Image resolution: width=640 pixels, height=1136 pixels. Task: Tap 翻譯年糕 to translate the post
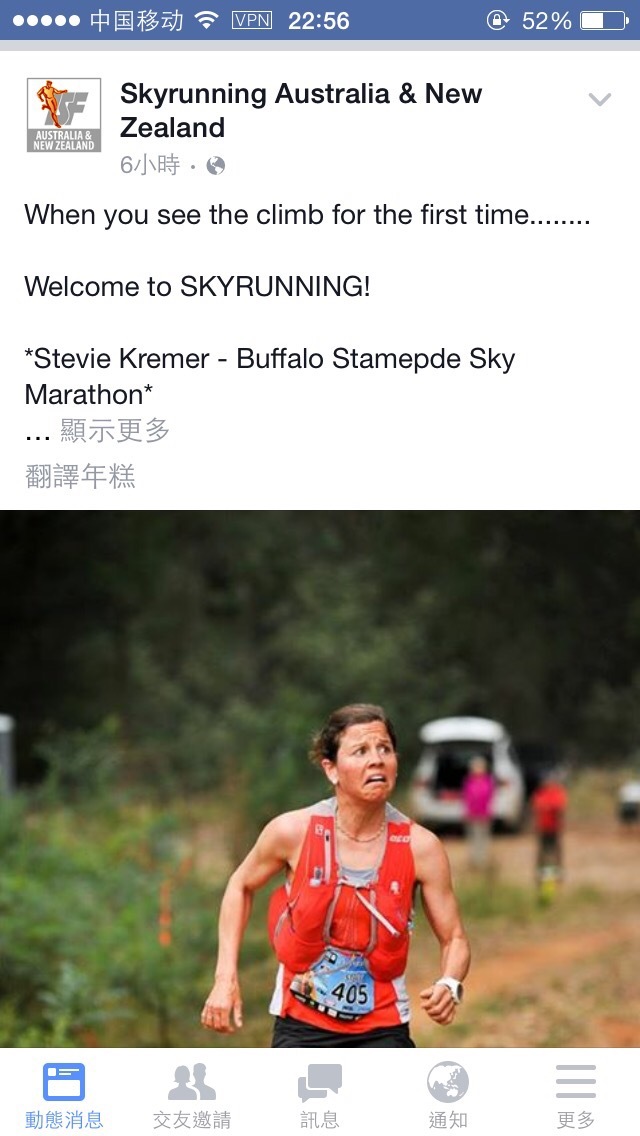point(80,477)
